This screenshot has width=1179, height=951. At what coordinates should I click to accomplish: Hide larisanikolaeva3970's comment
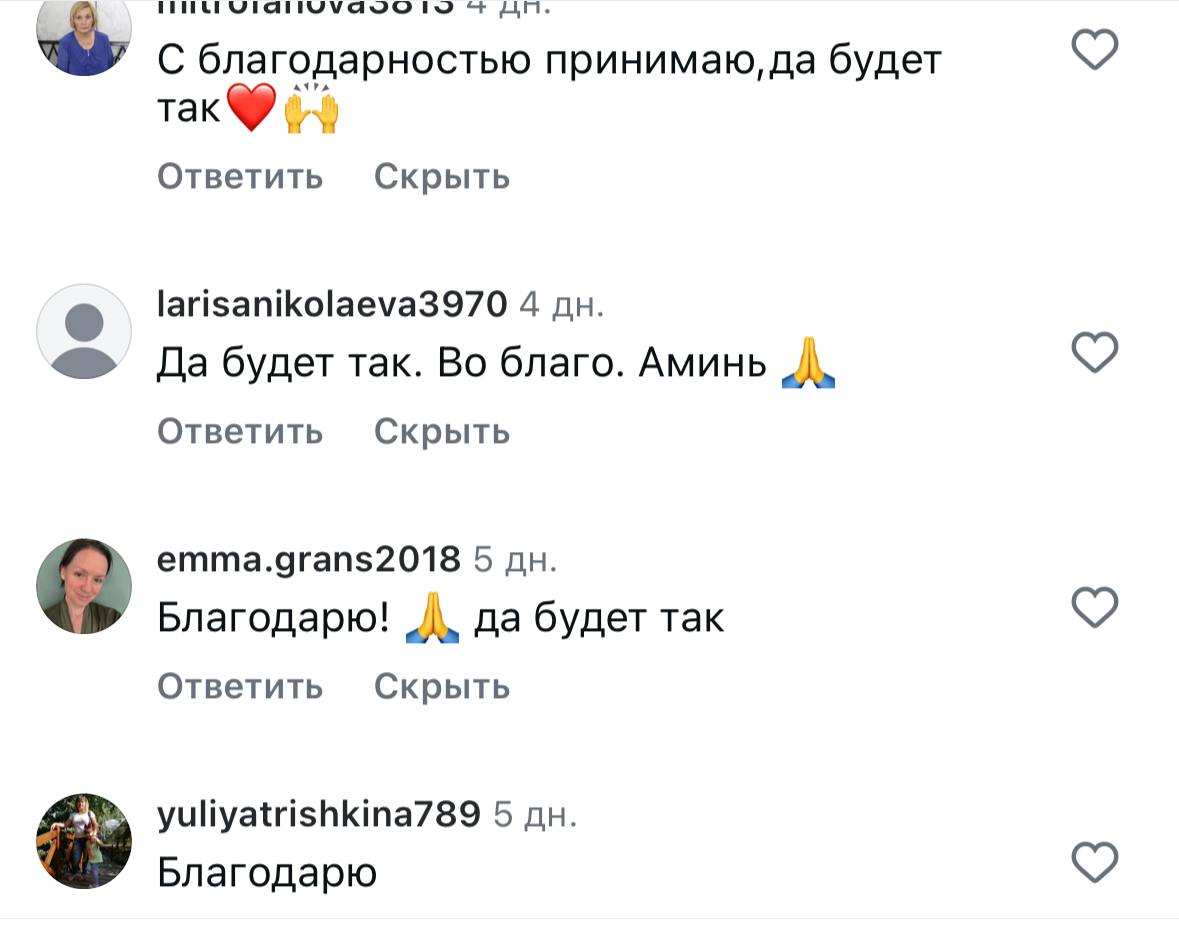[442, 432]
